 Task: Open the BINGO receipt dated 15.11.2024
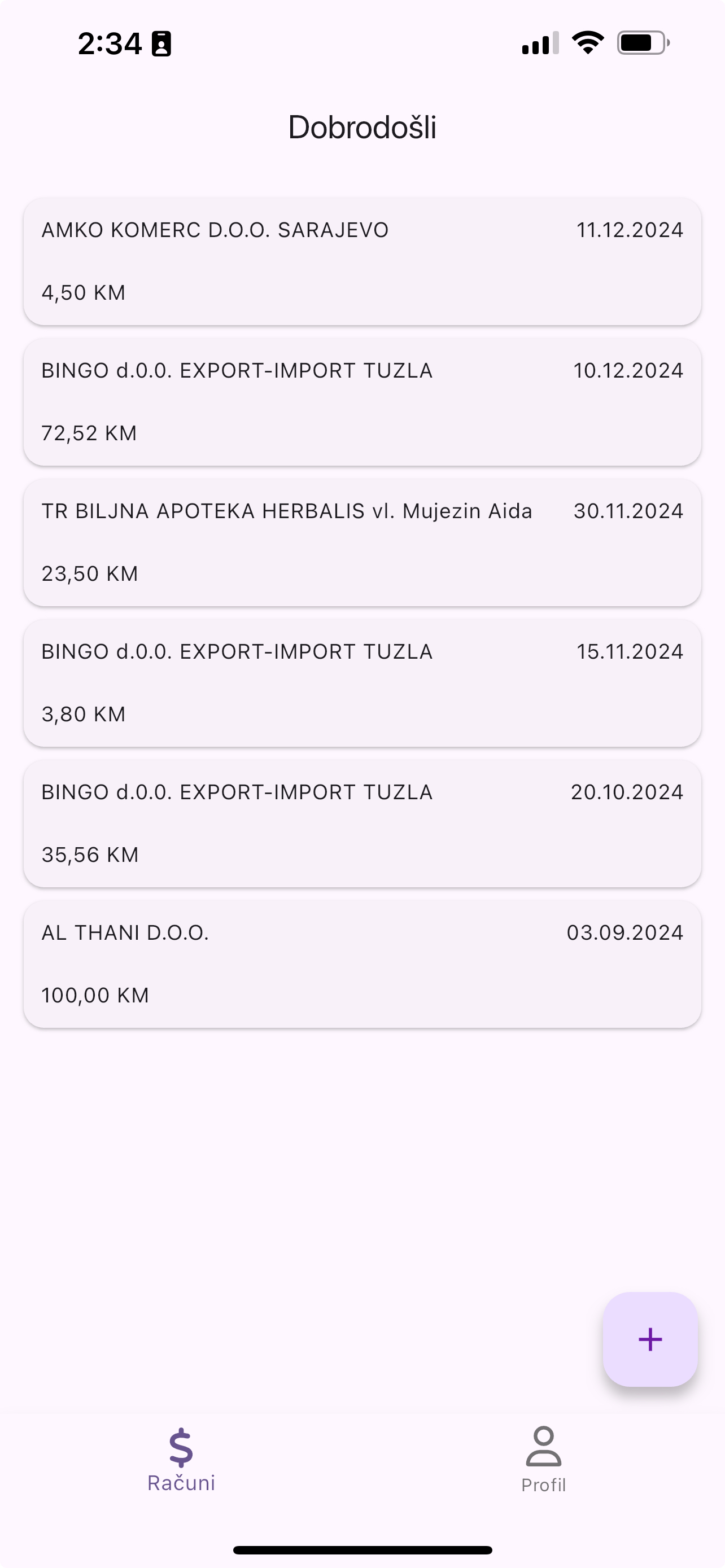362,683
